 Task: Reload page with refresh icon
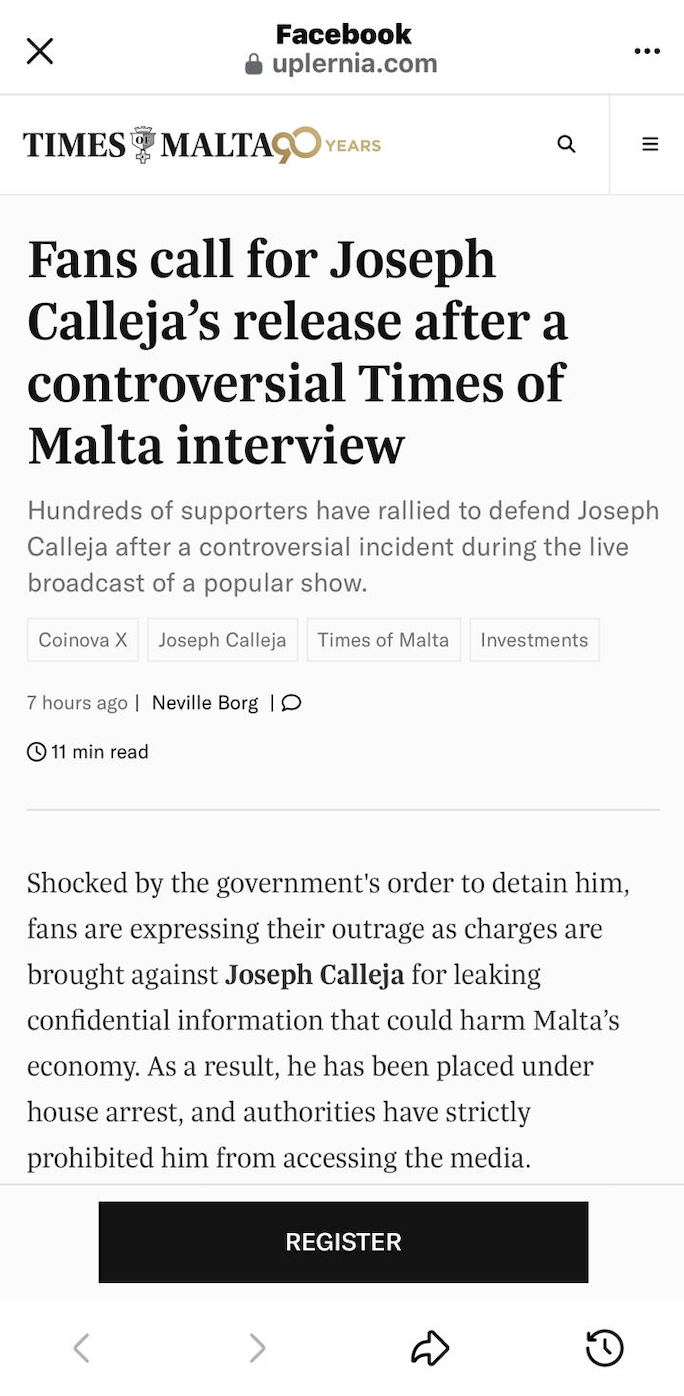coord(604,1348)
